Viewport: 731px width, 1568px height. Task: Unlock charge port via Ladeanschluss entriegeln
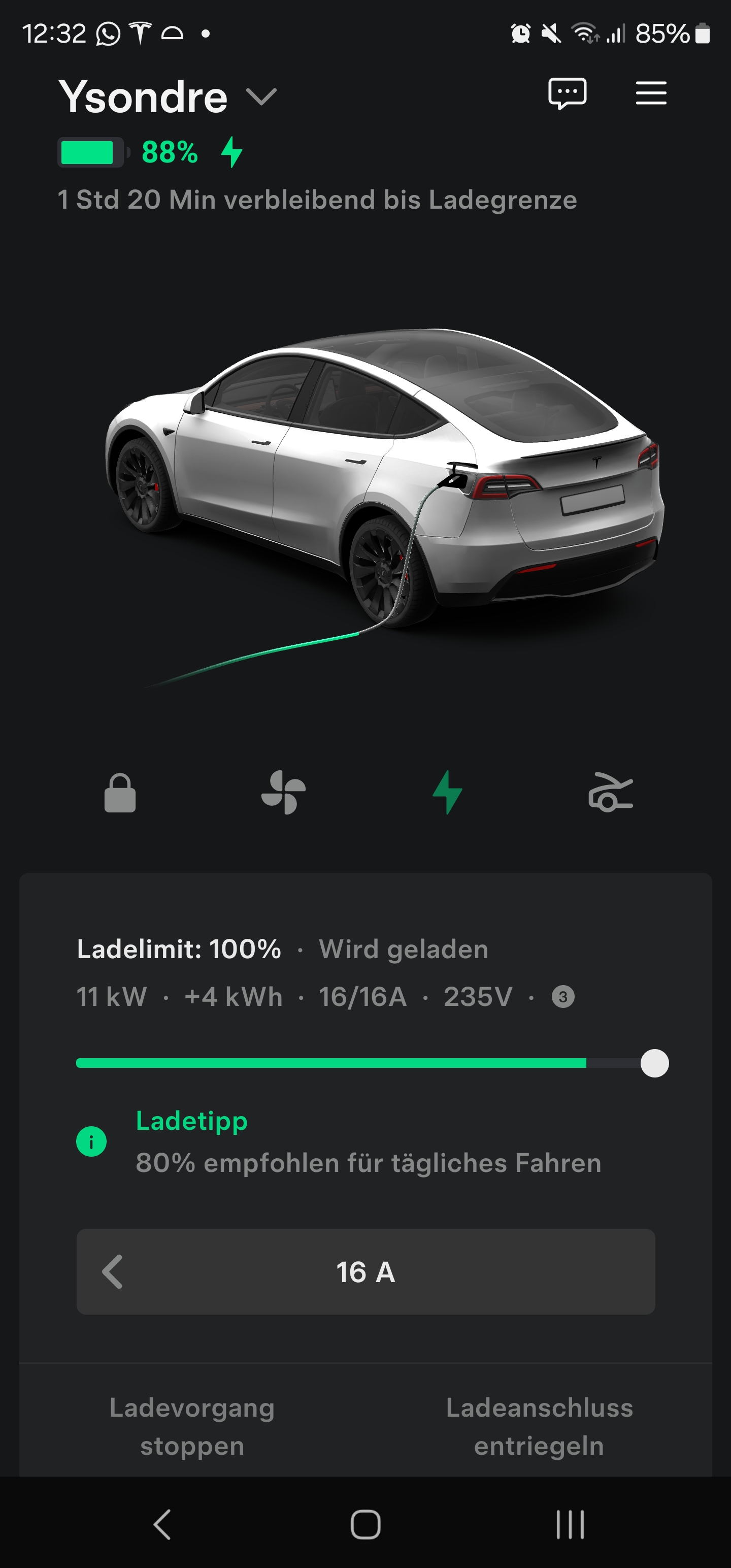point(539,1426)
